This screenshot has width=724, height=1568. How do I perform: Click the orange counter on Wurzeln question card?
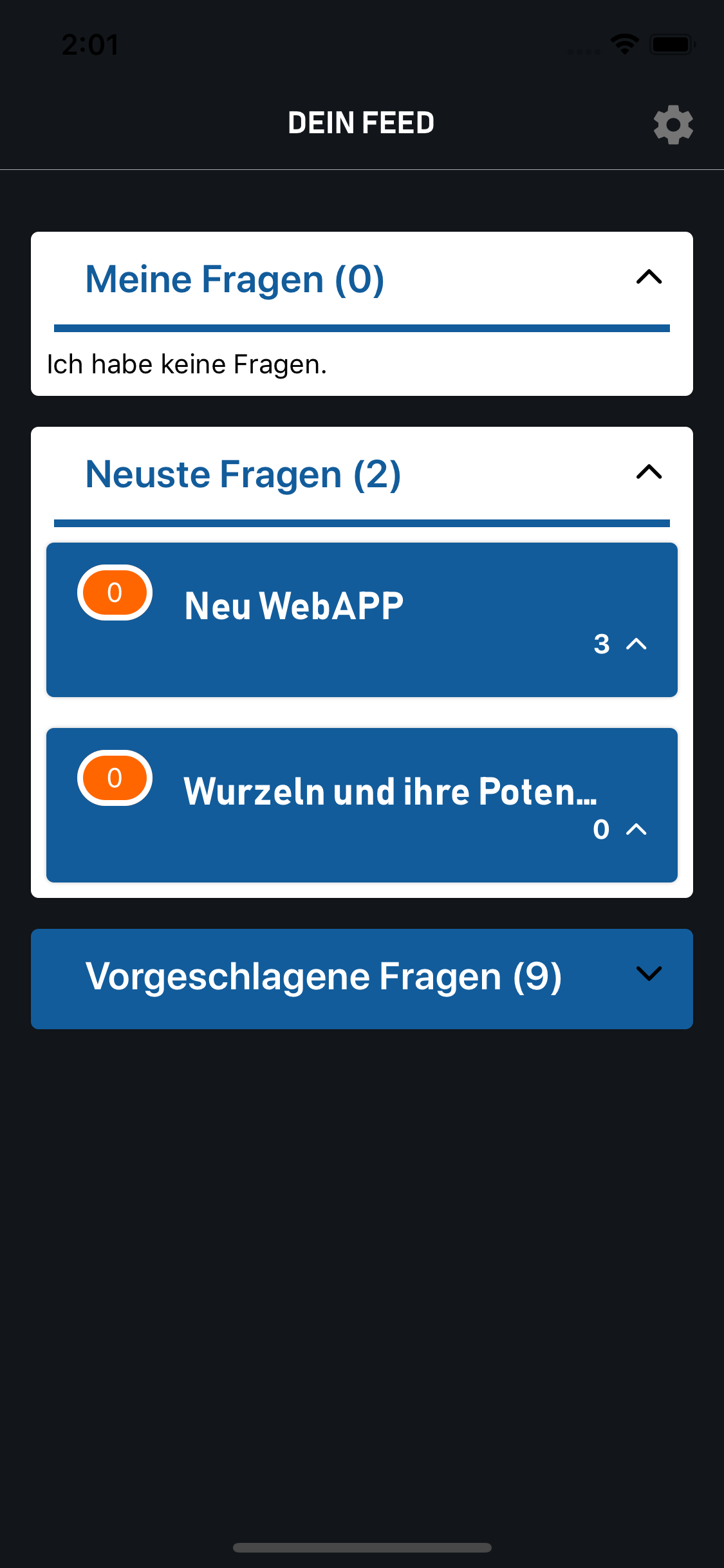tap(115, 778)
